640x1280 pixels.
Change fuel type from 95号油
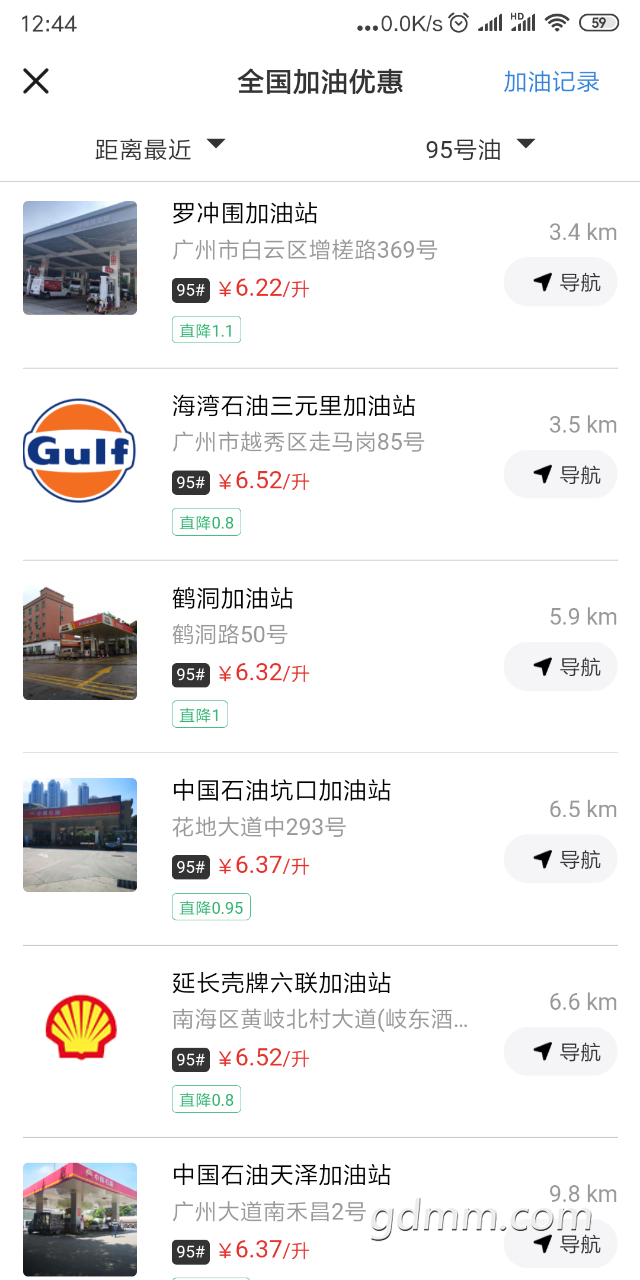point(480,149)
